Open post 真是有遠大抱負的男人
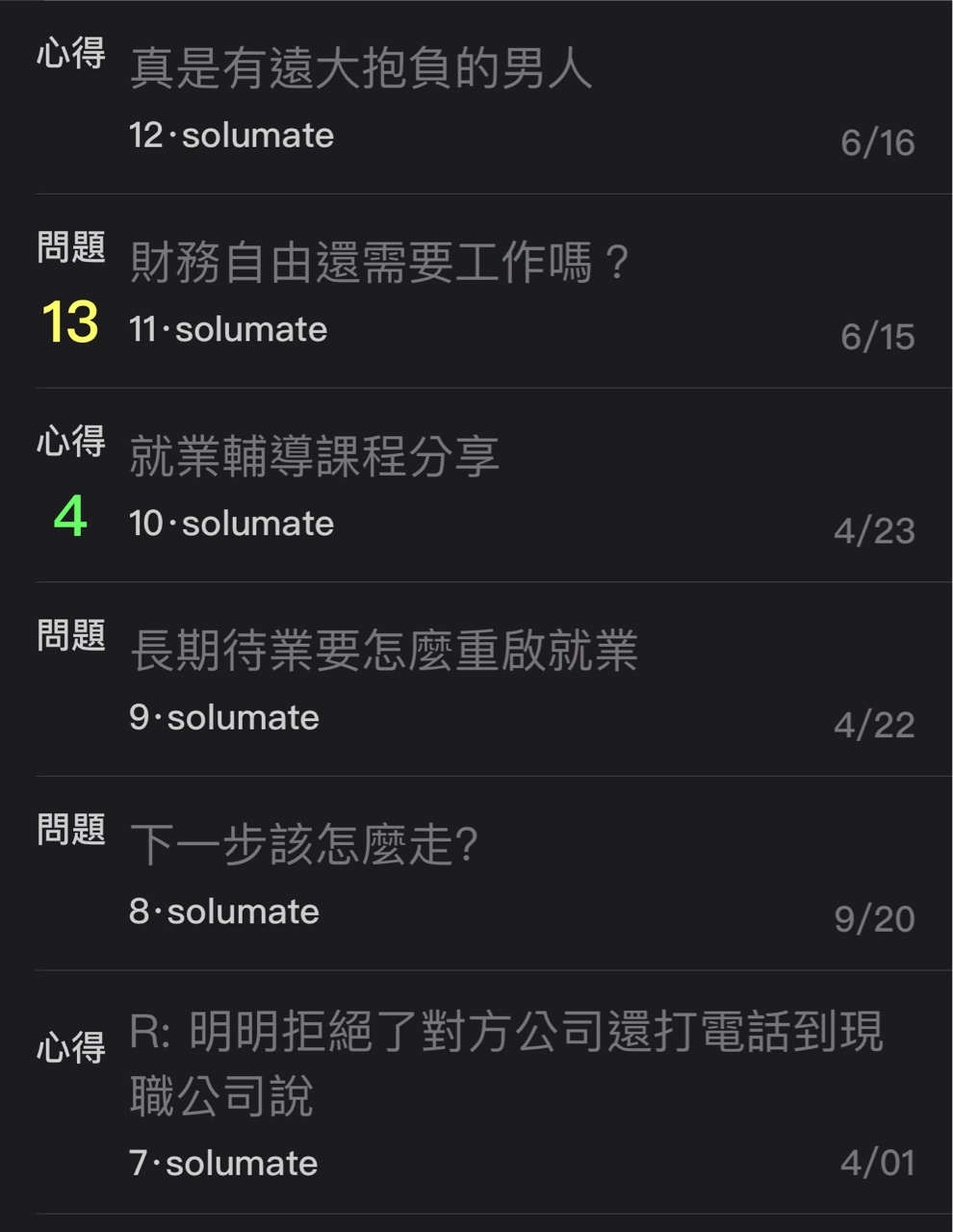Screen dimensions: 953x1232 click(x=361, y=69)
